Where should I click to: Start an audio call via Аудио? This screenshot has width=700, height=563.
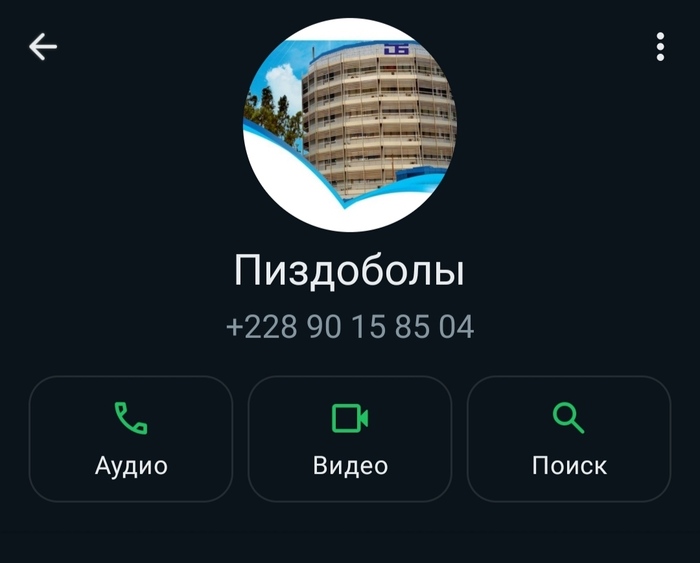coord(131,438)
